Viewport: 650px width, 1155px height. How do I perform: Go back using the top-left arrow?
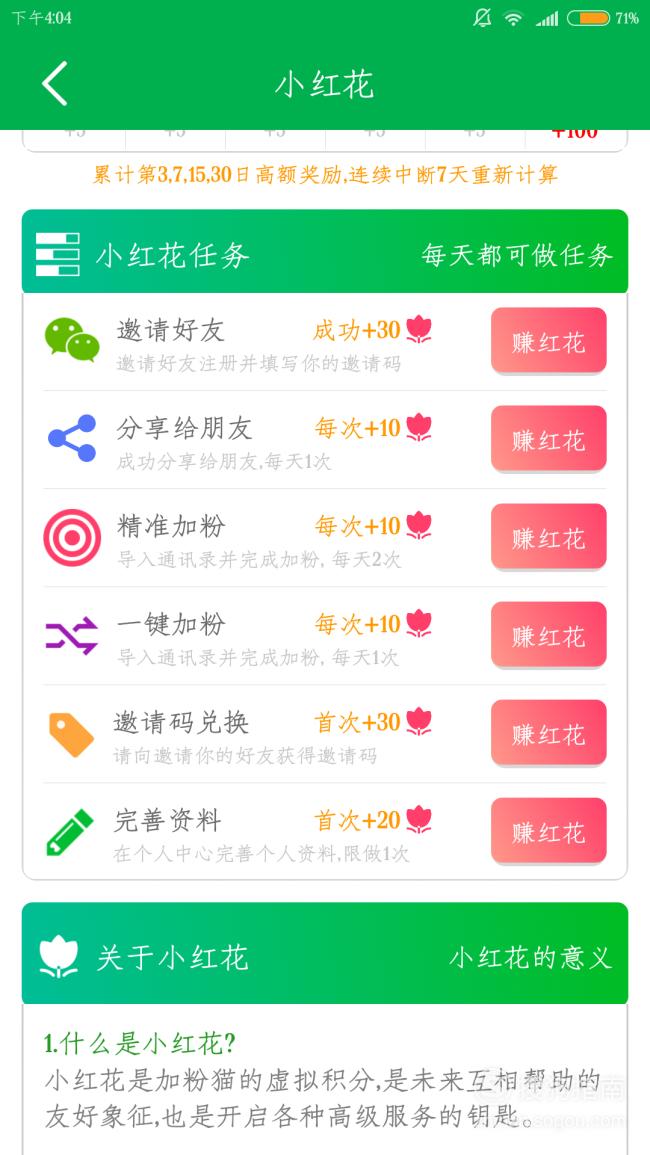point(55,83)
